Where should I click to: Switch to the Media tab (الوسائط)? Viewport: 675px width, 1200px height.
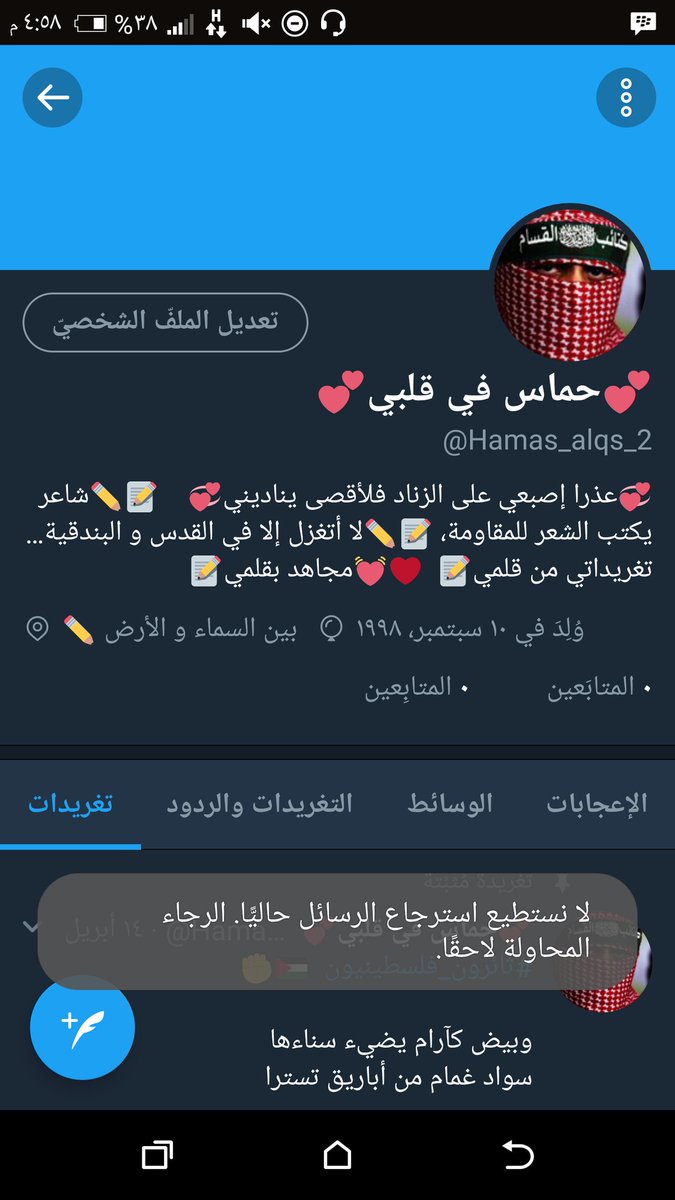[x=450, y=804]
